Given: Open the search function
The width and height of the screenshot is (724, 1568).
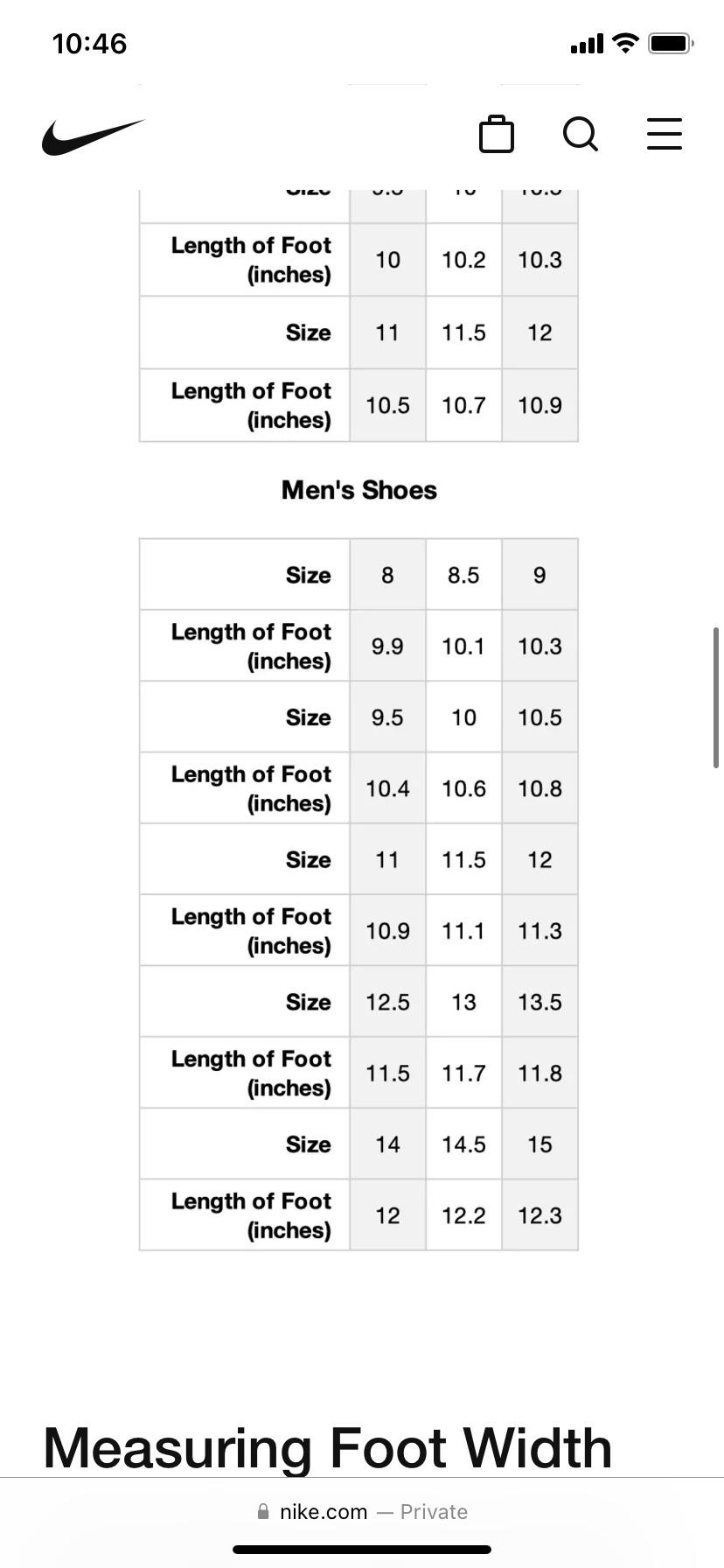Looking at the screenshot, I should 580,135.
